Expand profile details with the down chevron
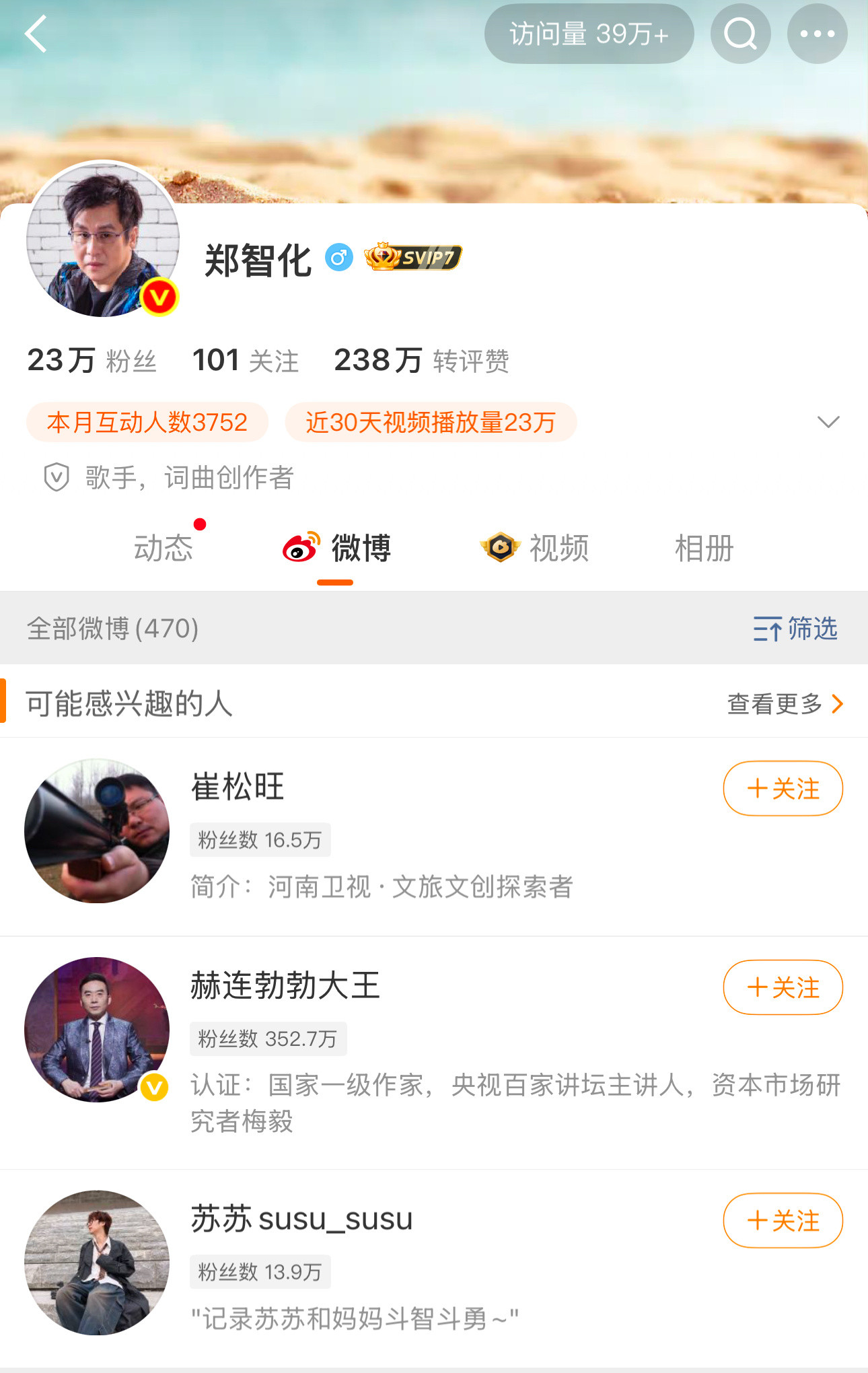Viewport: 868px width, 1373px height. coord(830,423)
